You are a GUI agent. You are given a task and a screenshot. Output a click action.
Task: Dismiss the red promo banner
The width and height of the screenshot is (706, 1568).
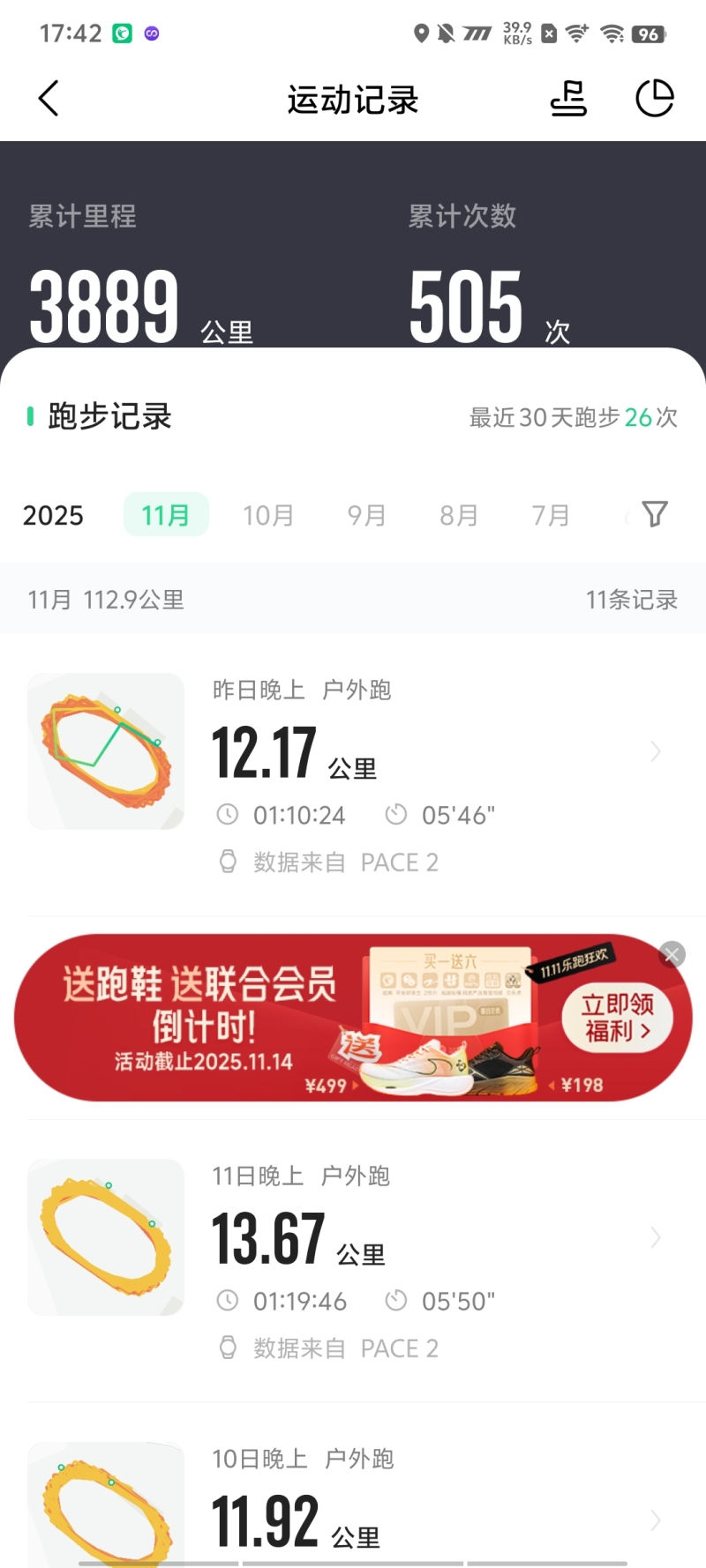tap(672, 953)
